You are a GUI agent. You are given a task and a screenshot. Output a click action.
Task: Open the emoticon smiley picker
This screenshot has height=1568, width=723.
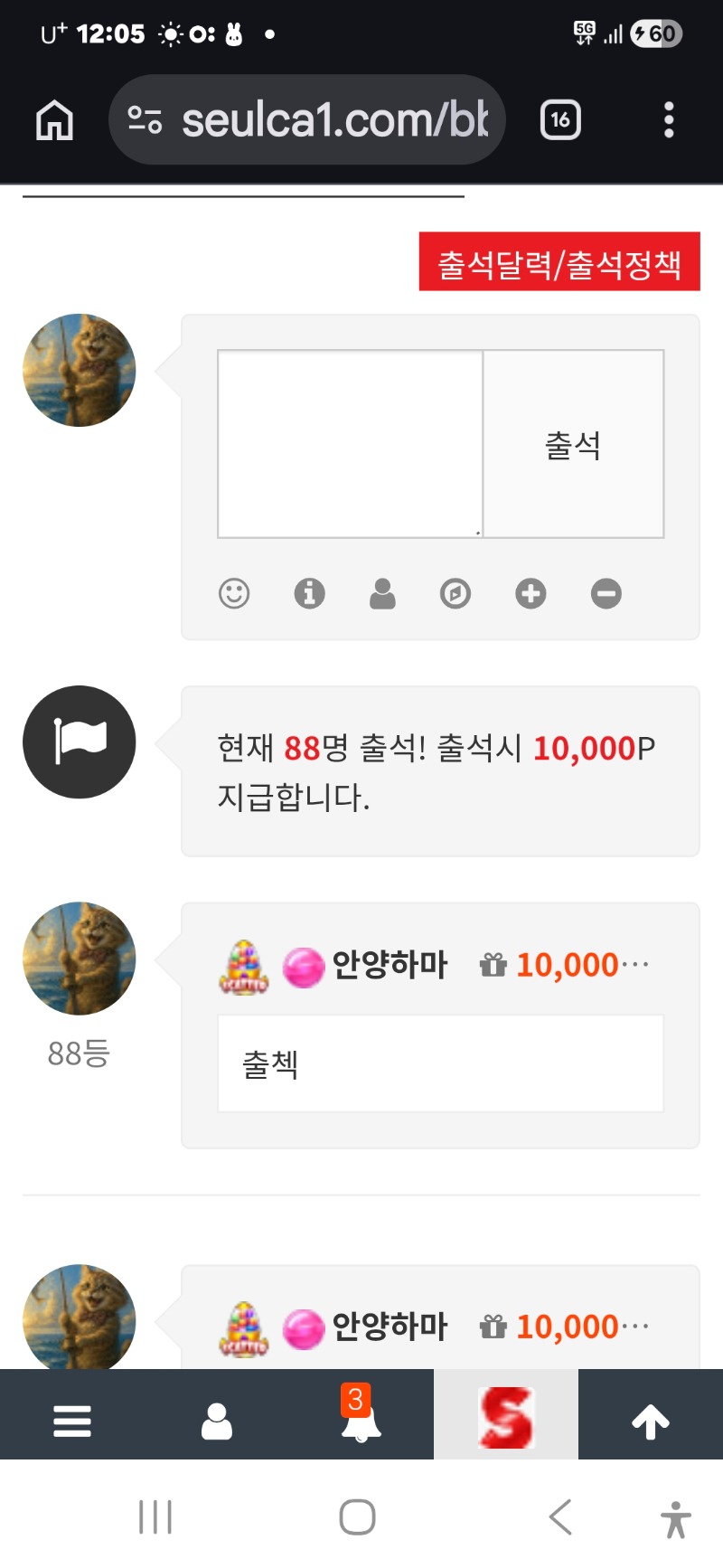coord(234,593)
